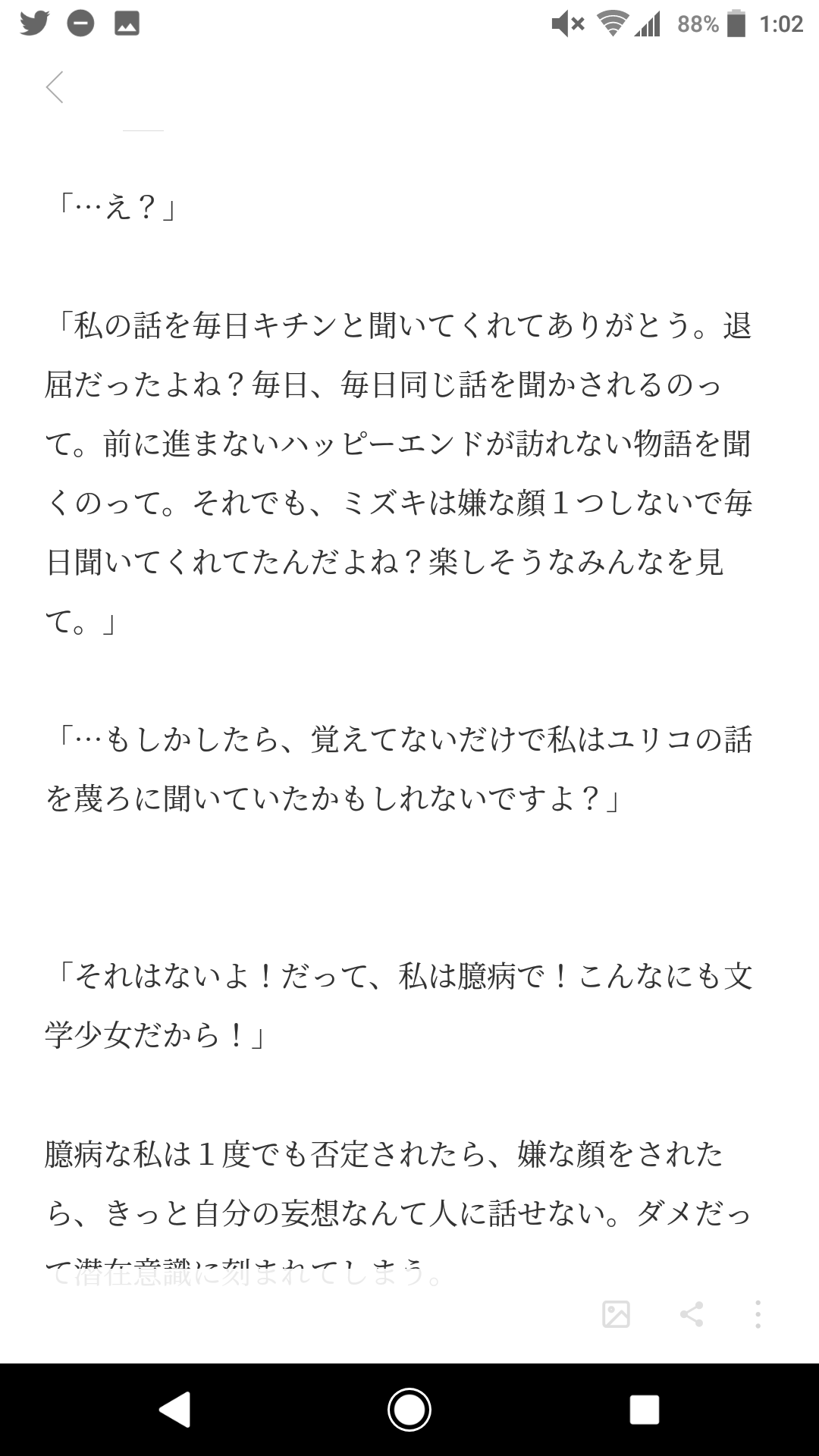This screenshot has height=1456, width=819.
Task: Go back using the top-left arrow
Action: click(55, 87)
